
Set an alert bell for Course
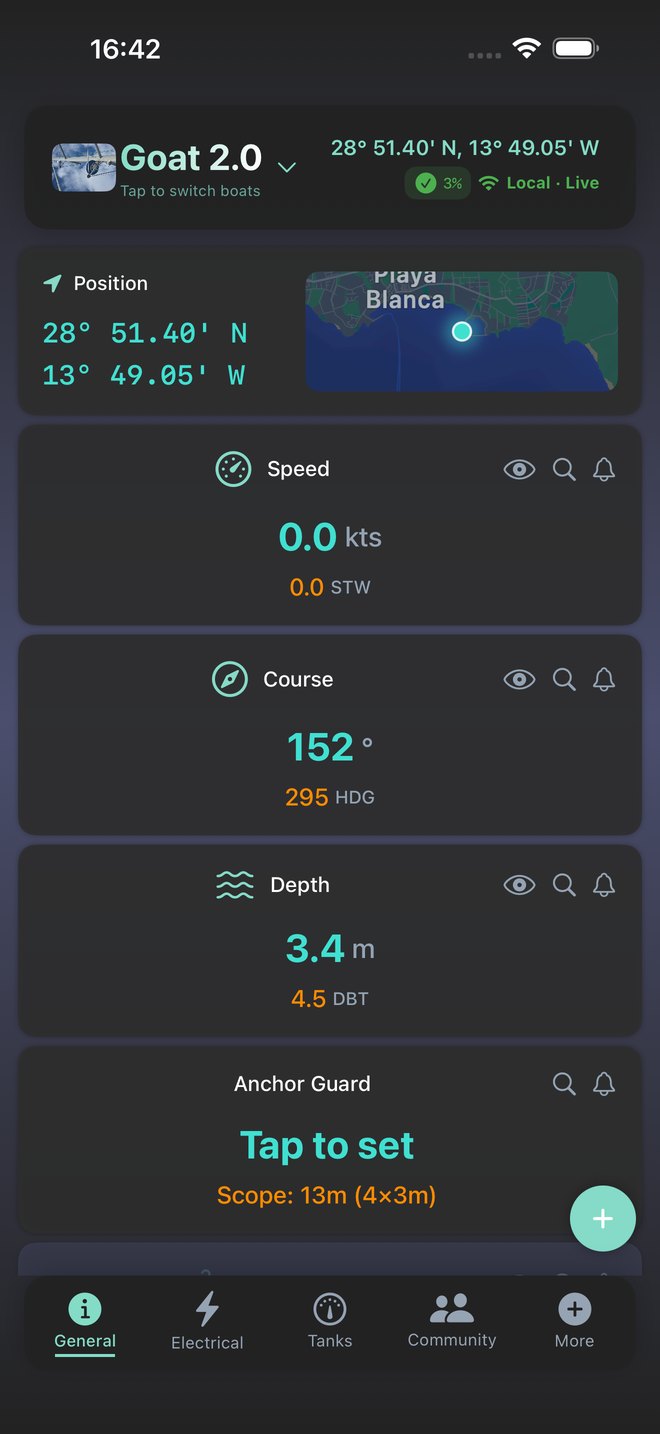pos(604,679)
